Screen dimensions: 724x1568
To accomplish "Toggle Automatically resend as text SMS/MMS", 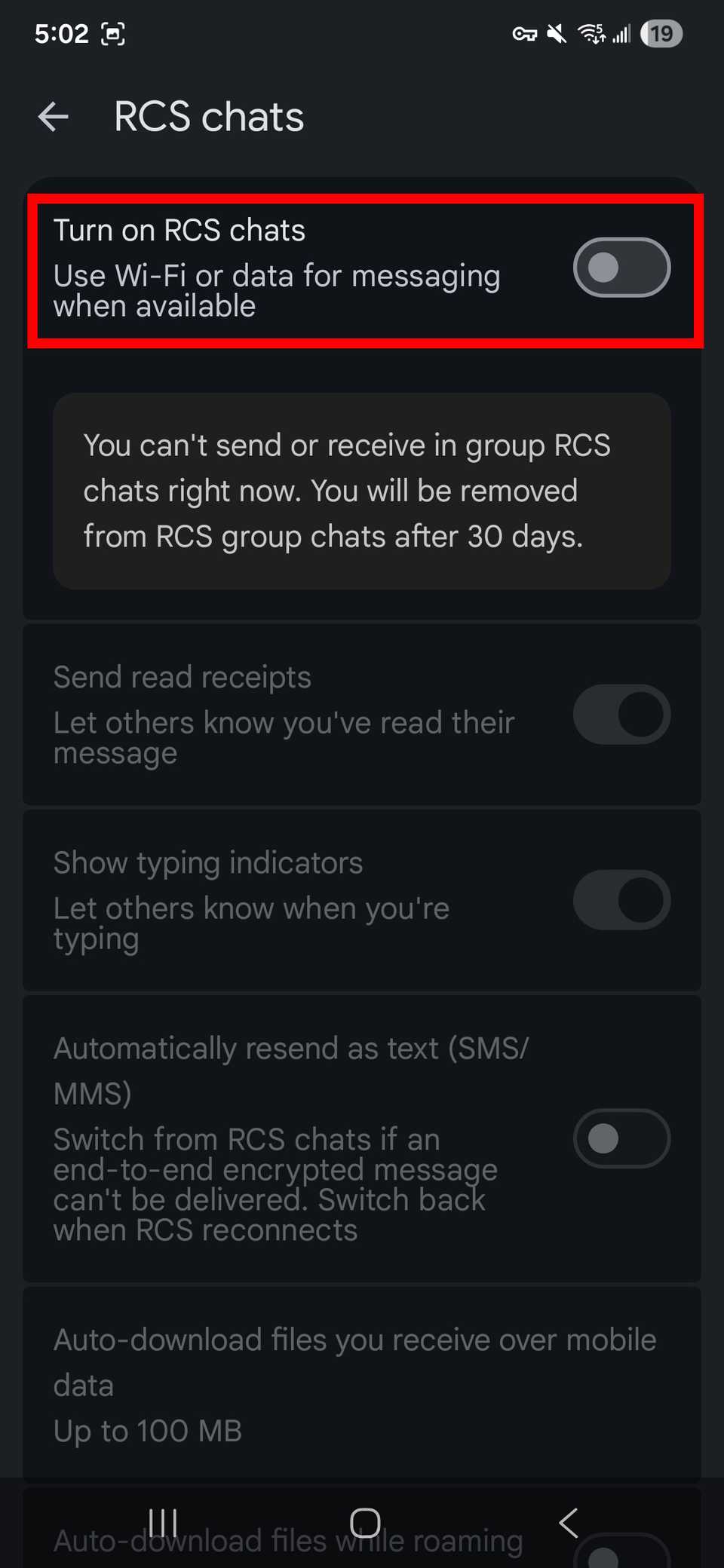I will (621, 1138).
